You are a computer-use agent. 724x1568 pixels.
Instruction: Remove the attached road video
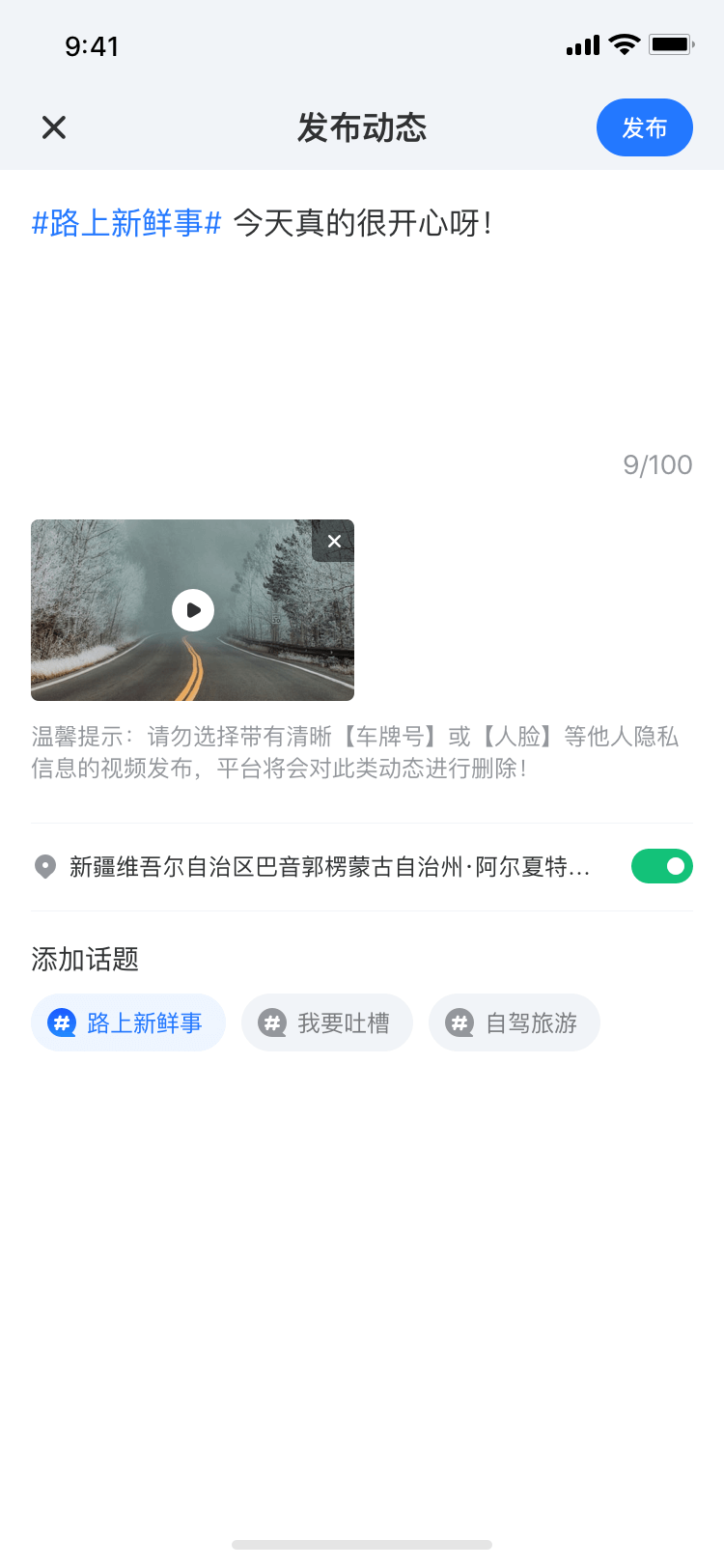pyautogui.click(x=333, y=541)
